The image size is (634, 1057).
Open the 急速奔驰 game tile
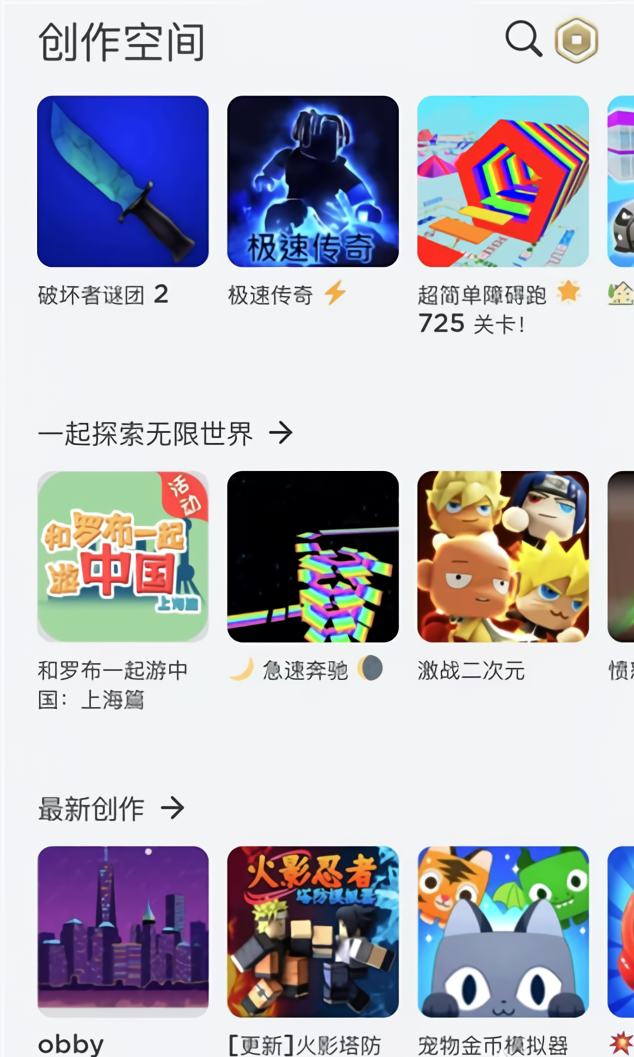coord(313,556)
